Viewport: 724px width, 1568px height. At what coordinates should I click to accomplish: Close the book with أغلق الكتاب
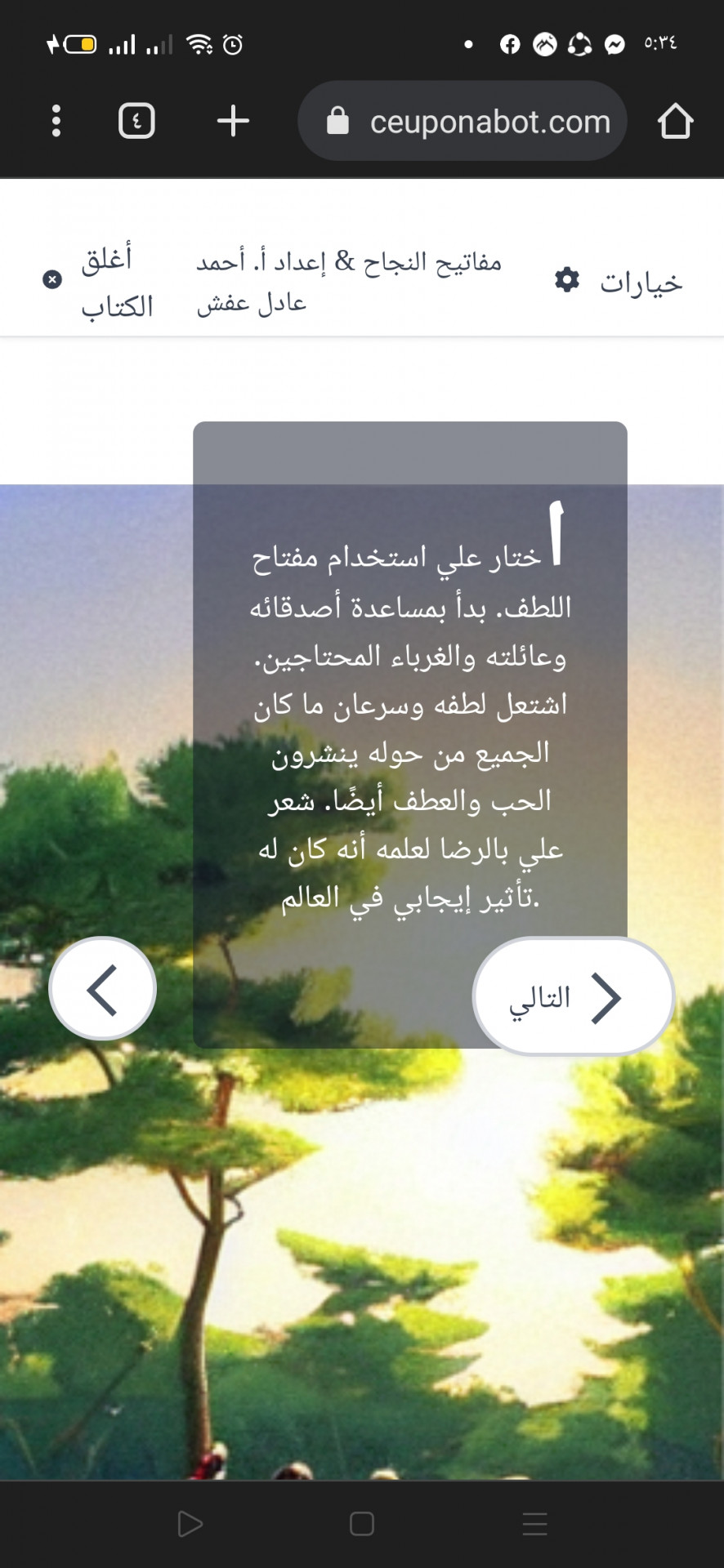(98, 282)
